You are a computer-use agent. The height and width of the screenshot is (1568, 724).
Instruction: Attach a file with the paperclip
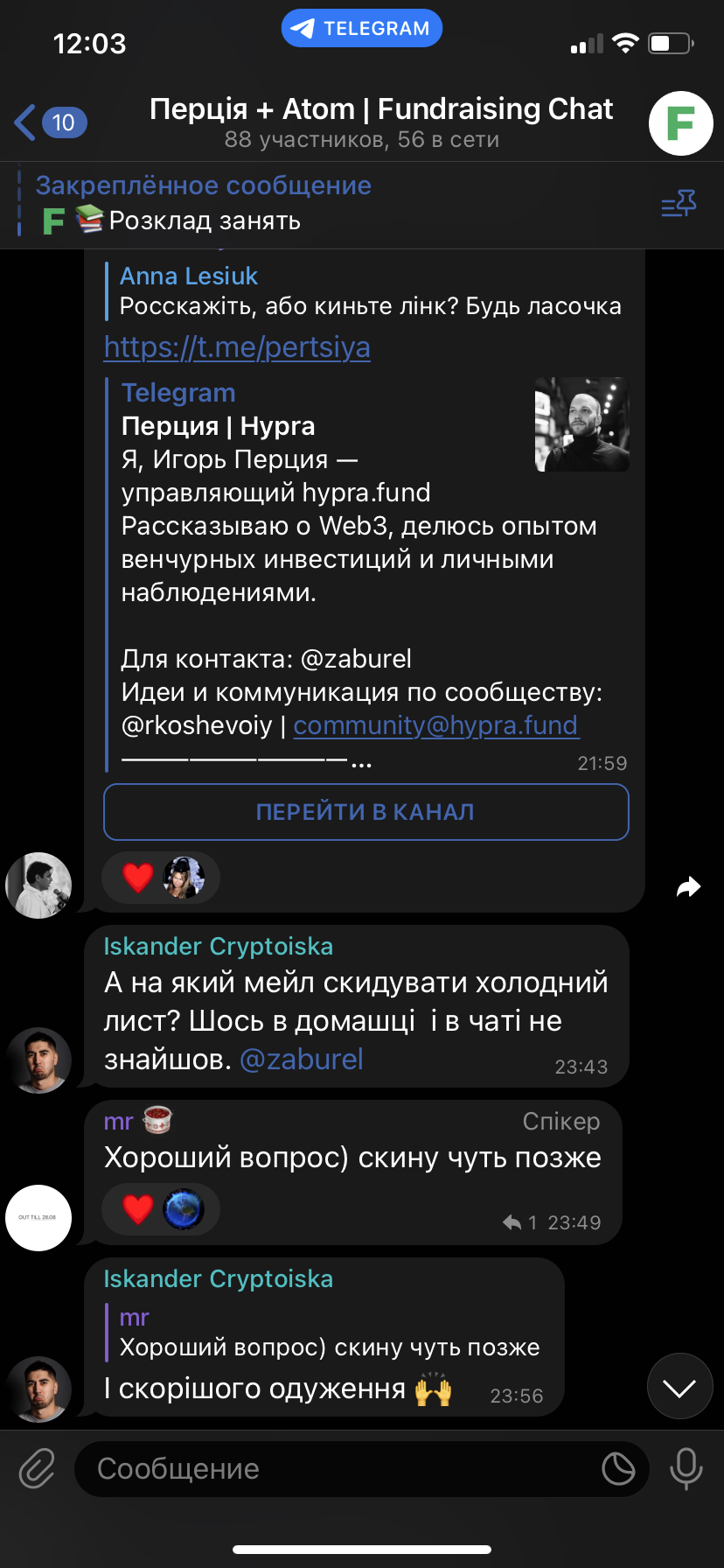(x=37, y=1469)
